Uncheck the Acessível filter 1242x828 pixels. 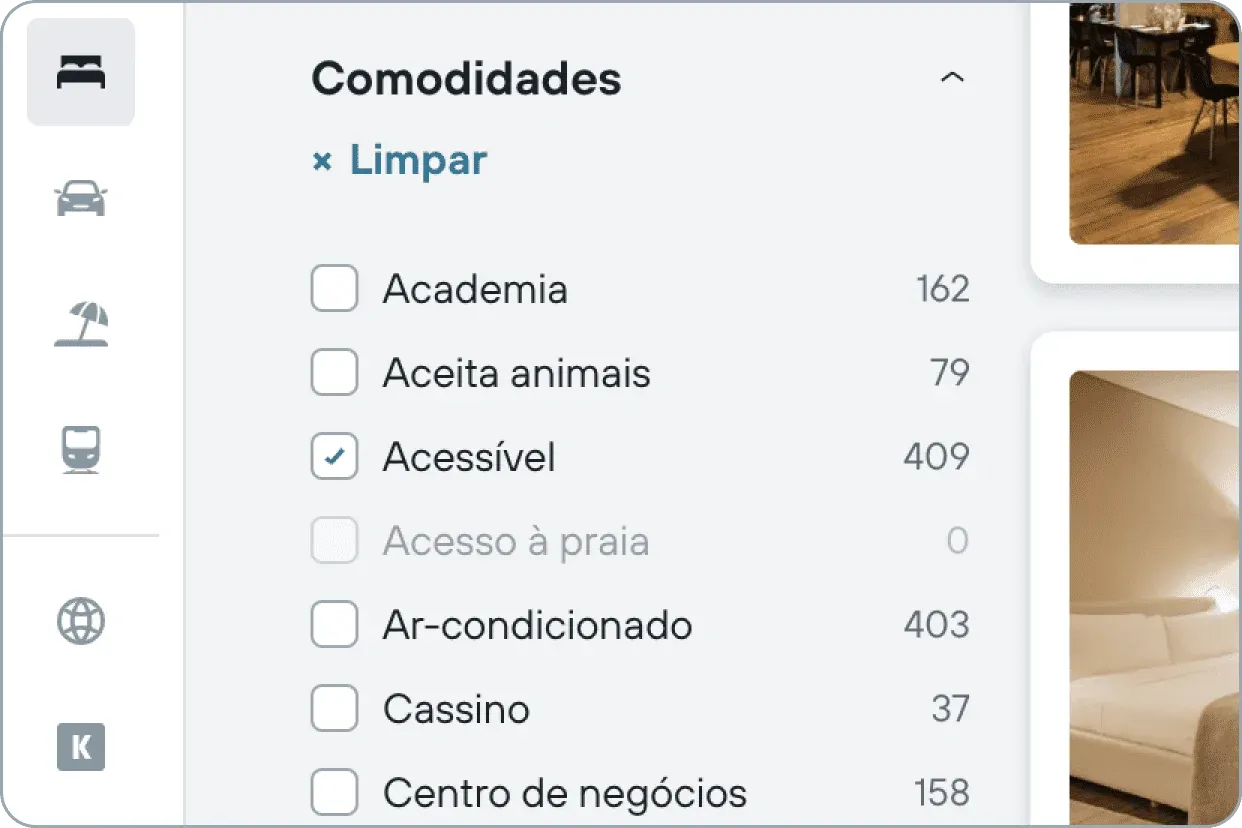(334, 458)
